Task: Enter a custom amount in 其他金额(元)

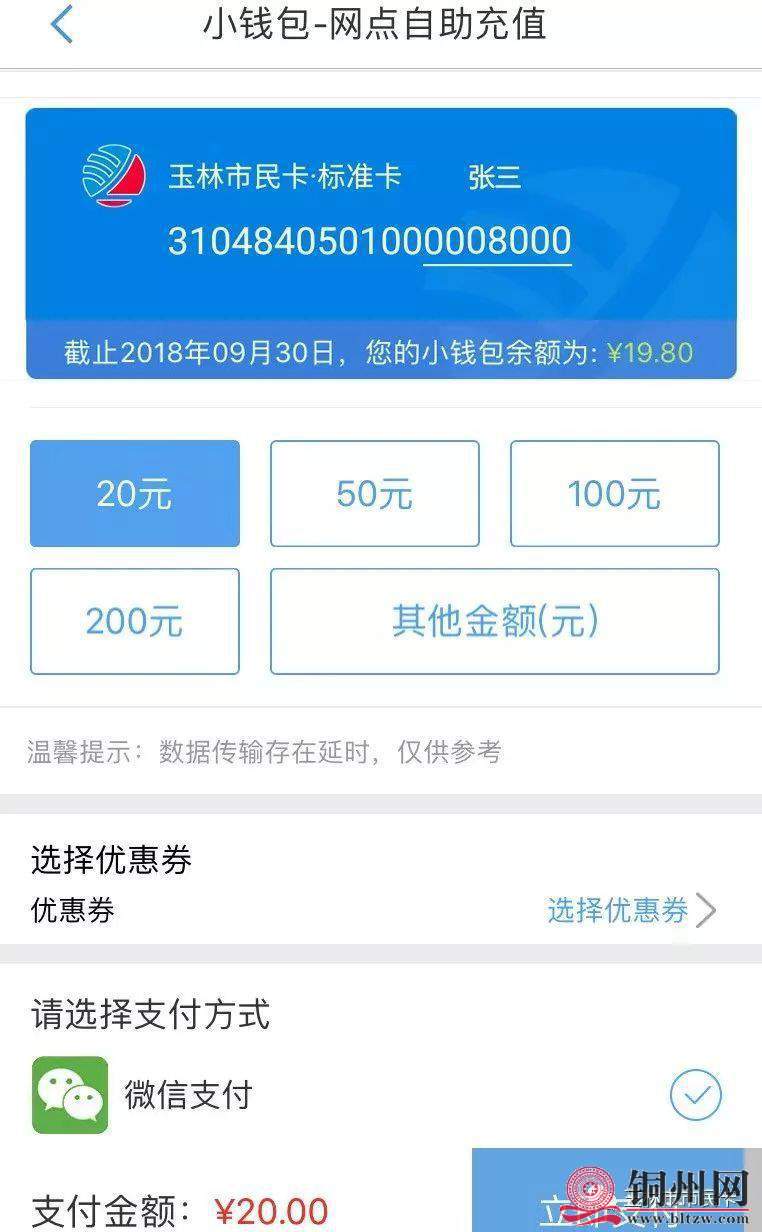Action: tap(494, 621)
